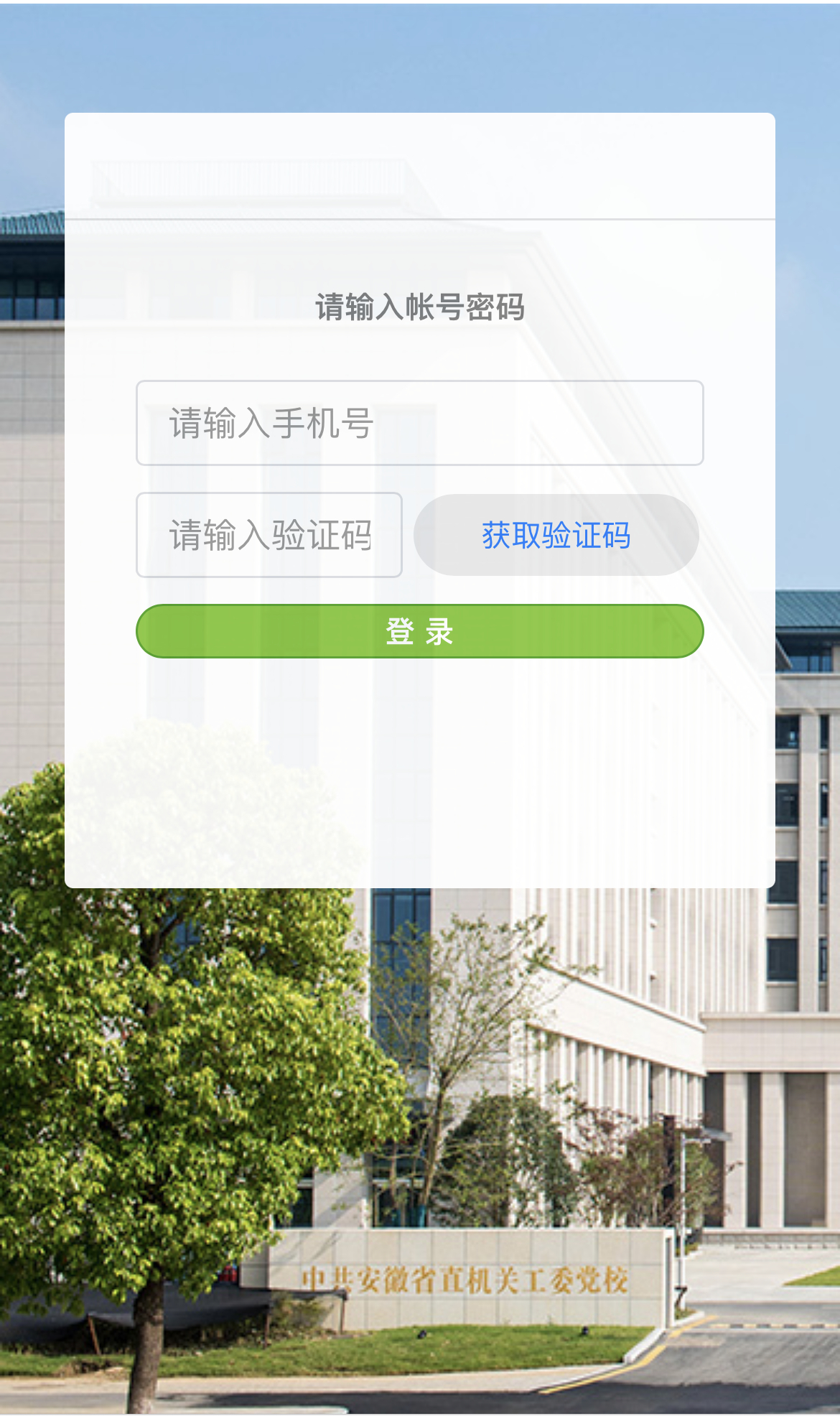The image size is (840, 1416).
Task: Tap the verification code input field
Action: [269, 535]
